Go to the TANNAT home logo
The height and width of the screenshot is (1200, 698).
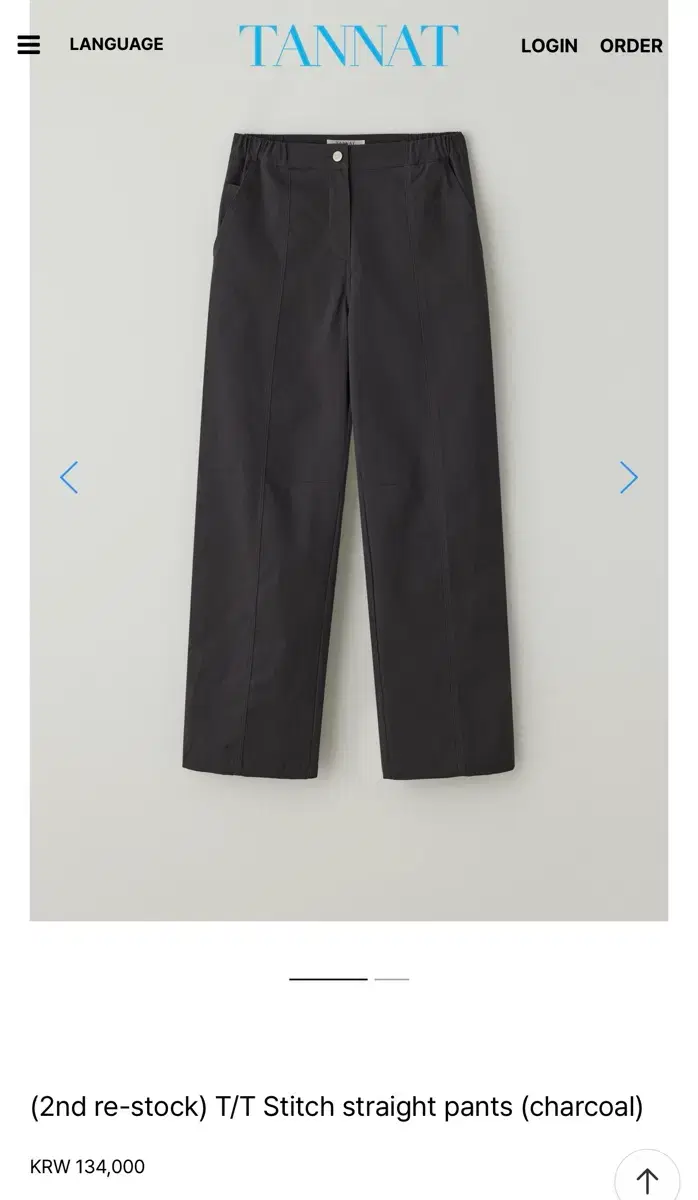(x=348, y=46)
